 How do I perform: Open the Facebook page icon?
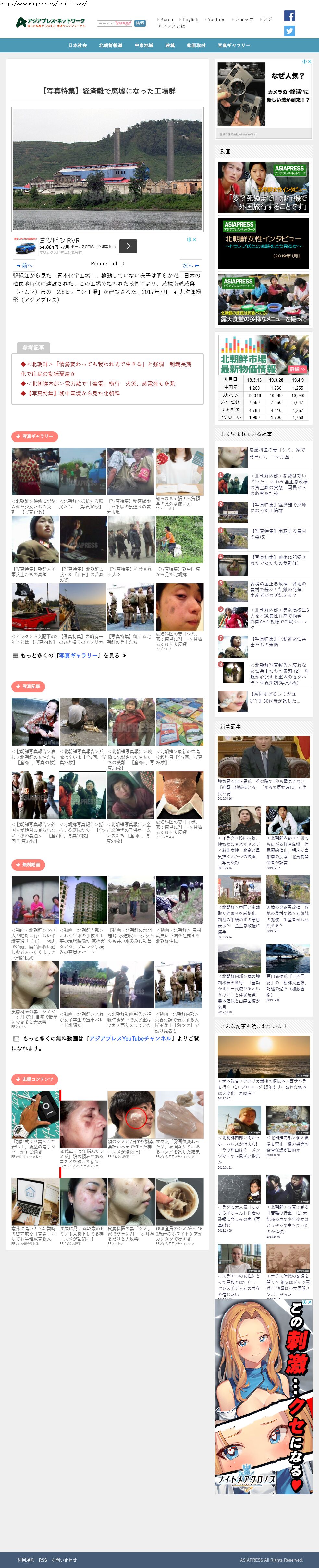289,16
